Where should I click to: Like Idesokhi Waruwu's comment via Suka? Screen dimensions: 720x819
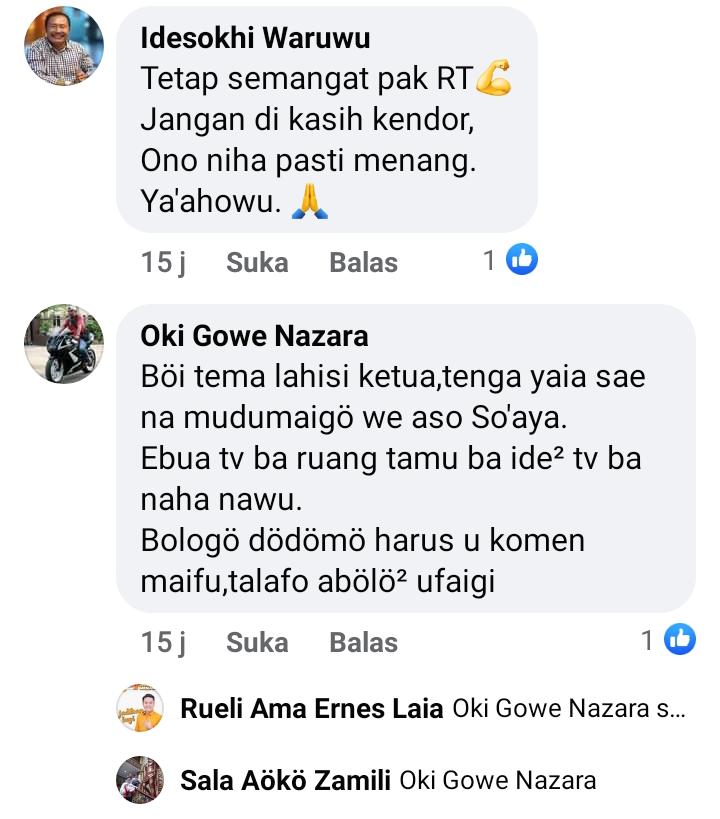coord(257,262)
